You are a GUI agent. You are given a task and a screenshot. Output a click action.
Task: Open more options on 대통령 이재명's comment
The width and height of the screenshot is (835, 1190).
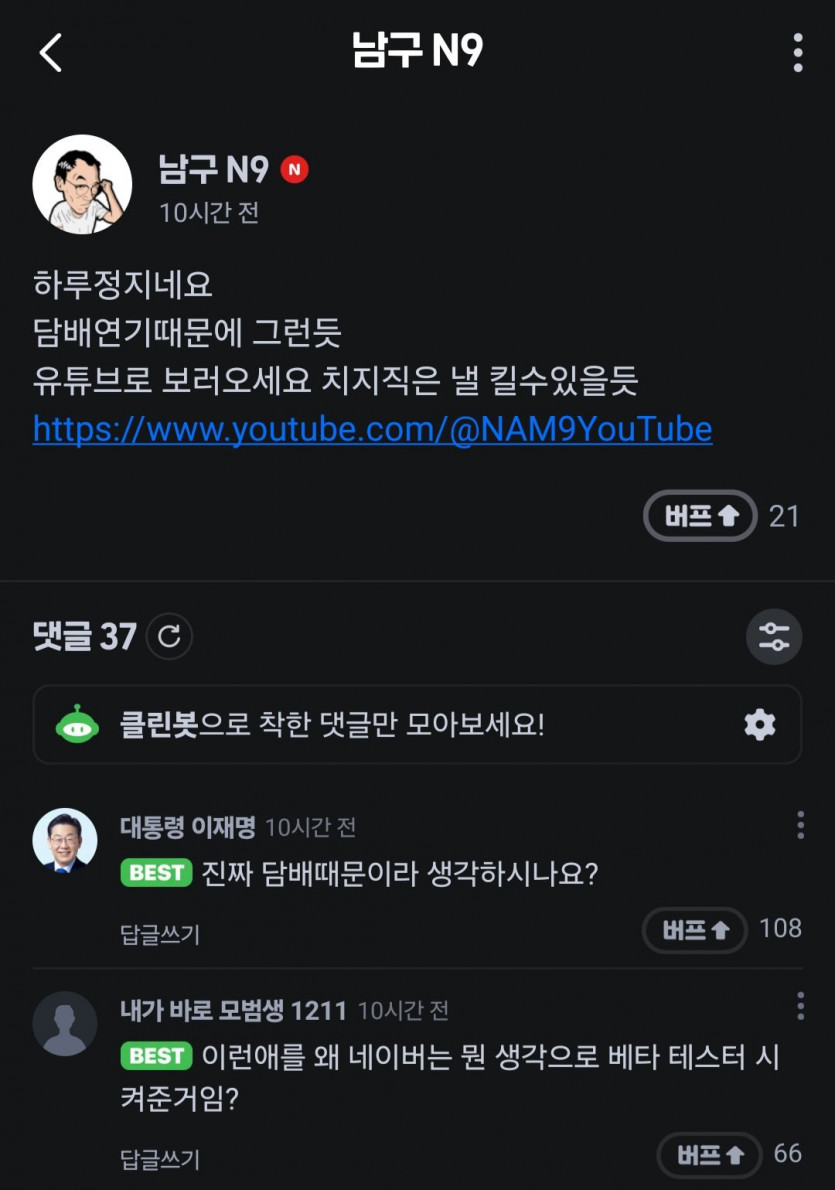pyautogui.click(x=800, y=826)
